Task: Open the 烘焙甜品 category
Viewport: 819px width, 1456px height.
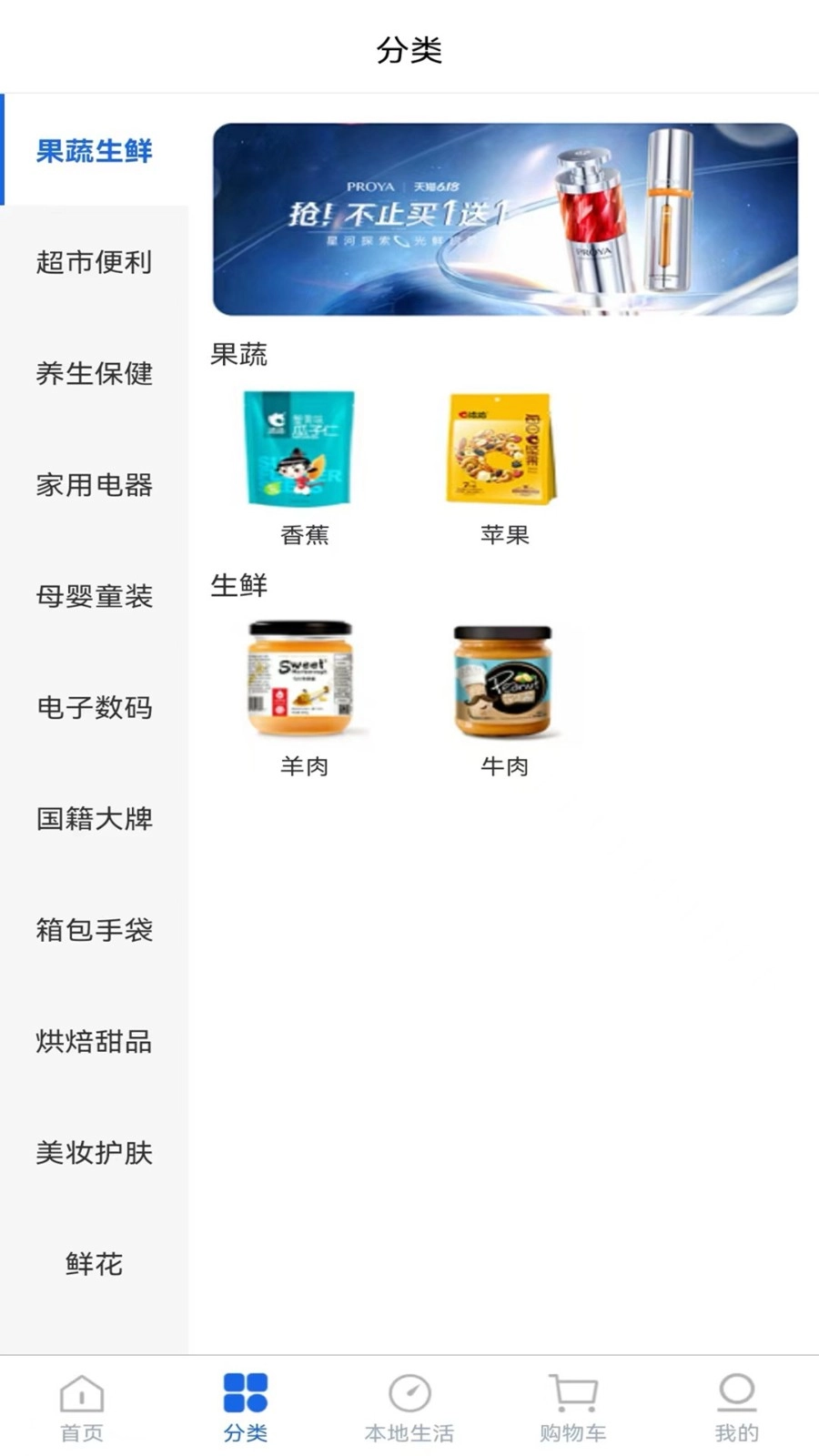Action: click(94, 1041)
